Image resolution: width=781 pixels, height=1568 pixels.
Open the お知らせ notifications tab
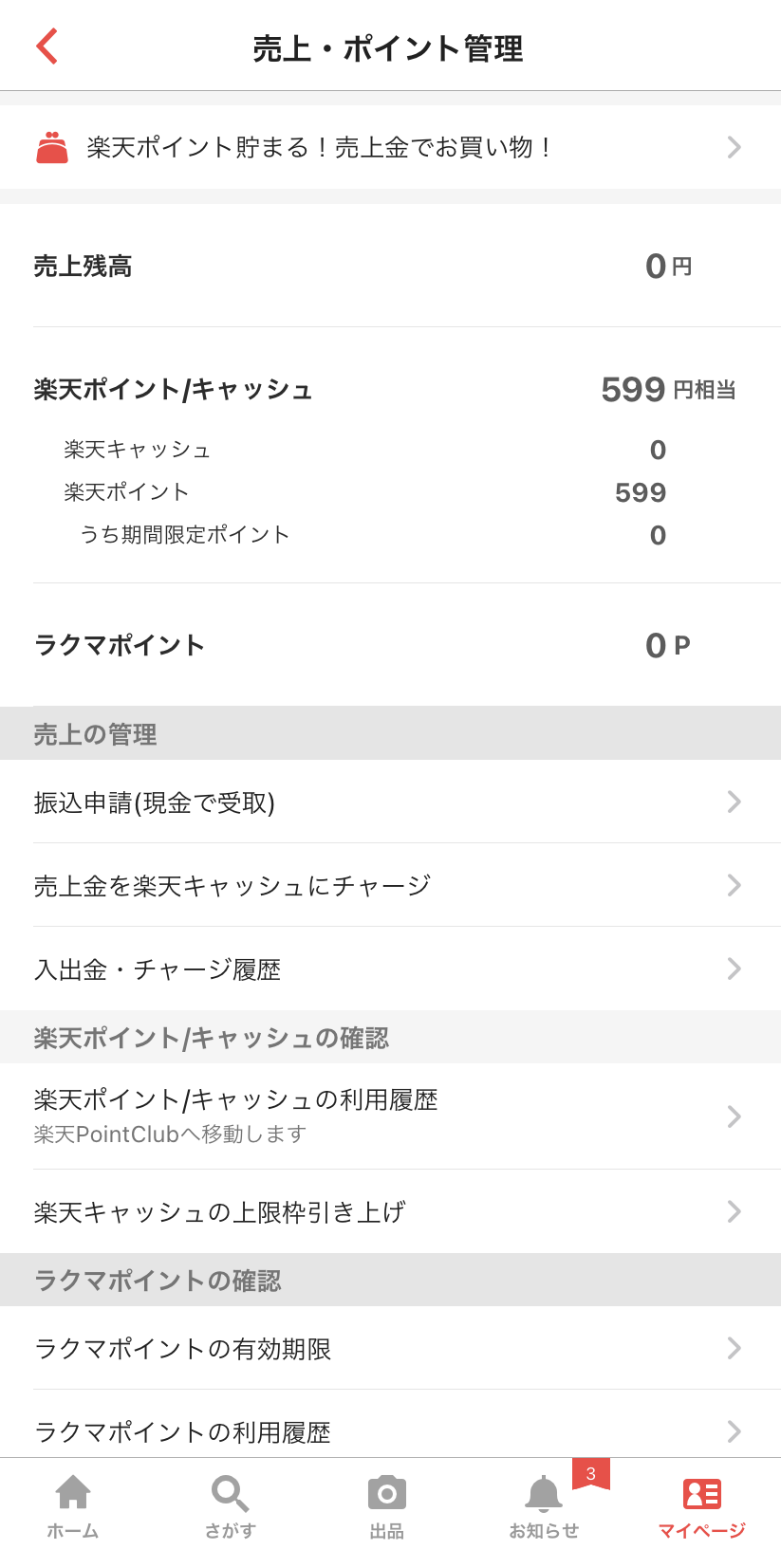click(x=545, y=1507)
